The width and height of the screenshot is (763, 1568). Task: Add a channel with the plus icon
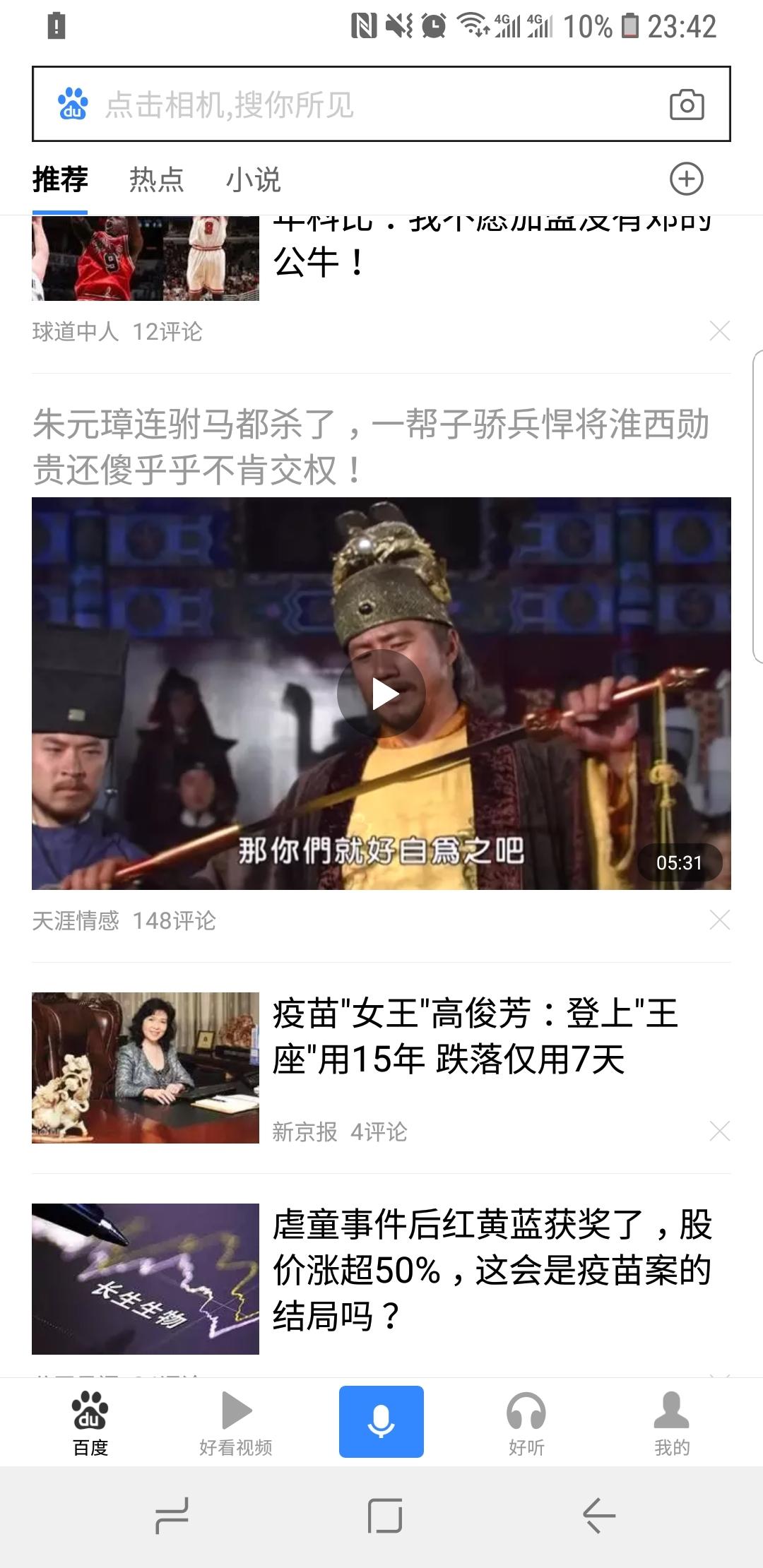pyautogui.click(x=686, y=179)
